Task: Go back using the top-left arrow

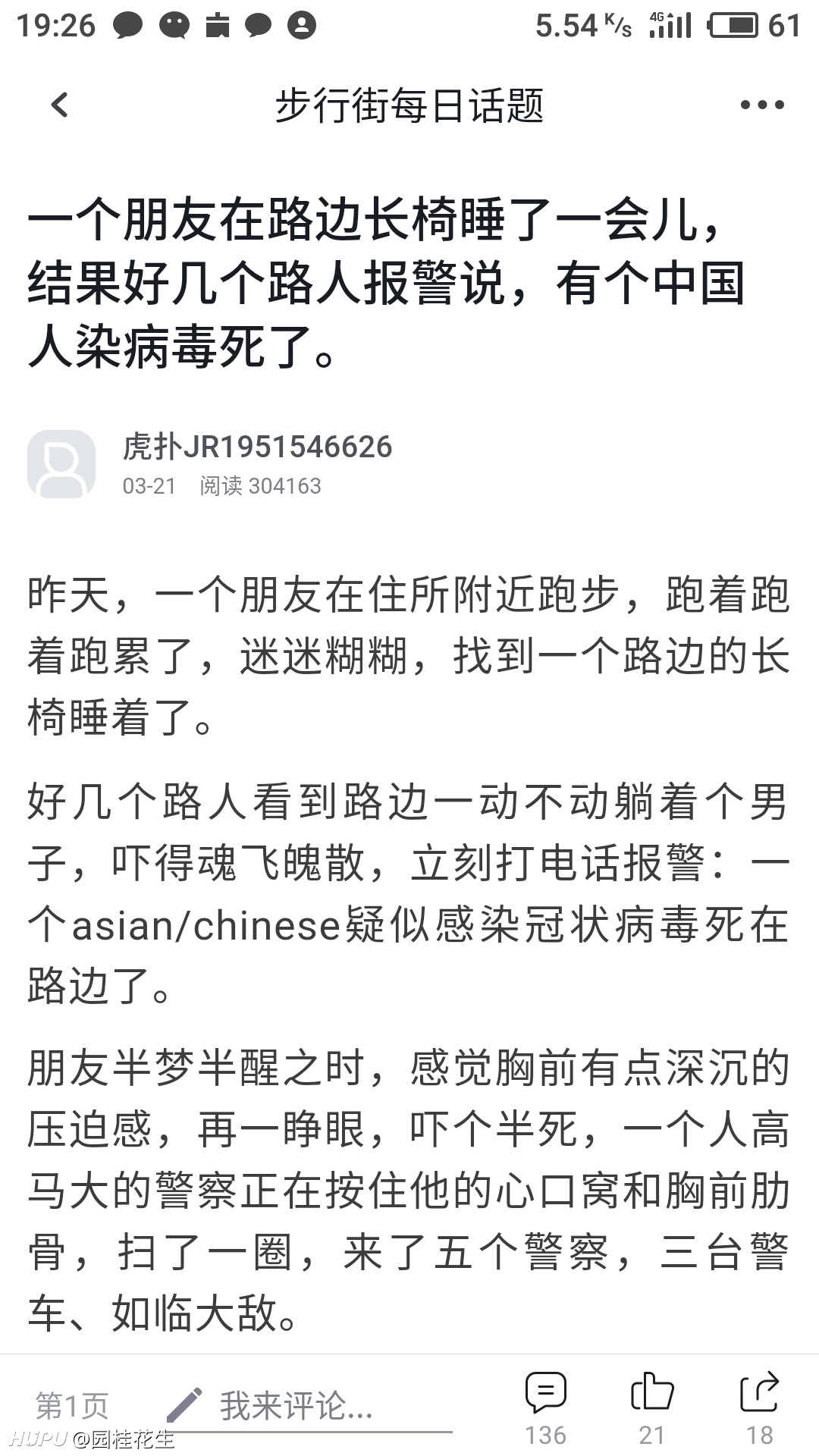Action: [59, 105]
